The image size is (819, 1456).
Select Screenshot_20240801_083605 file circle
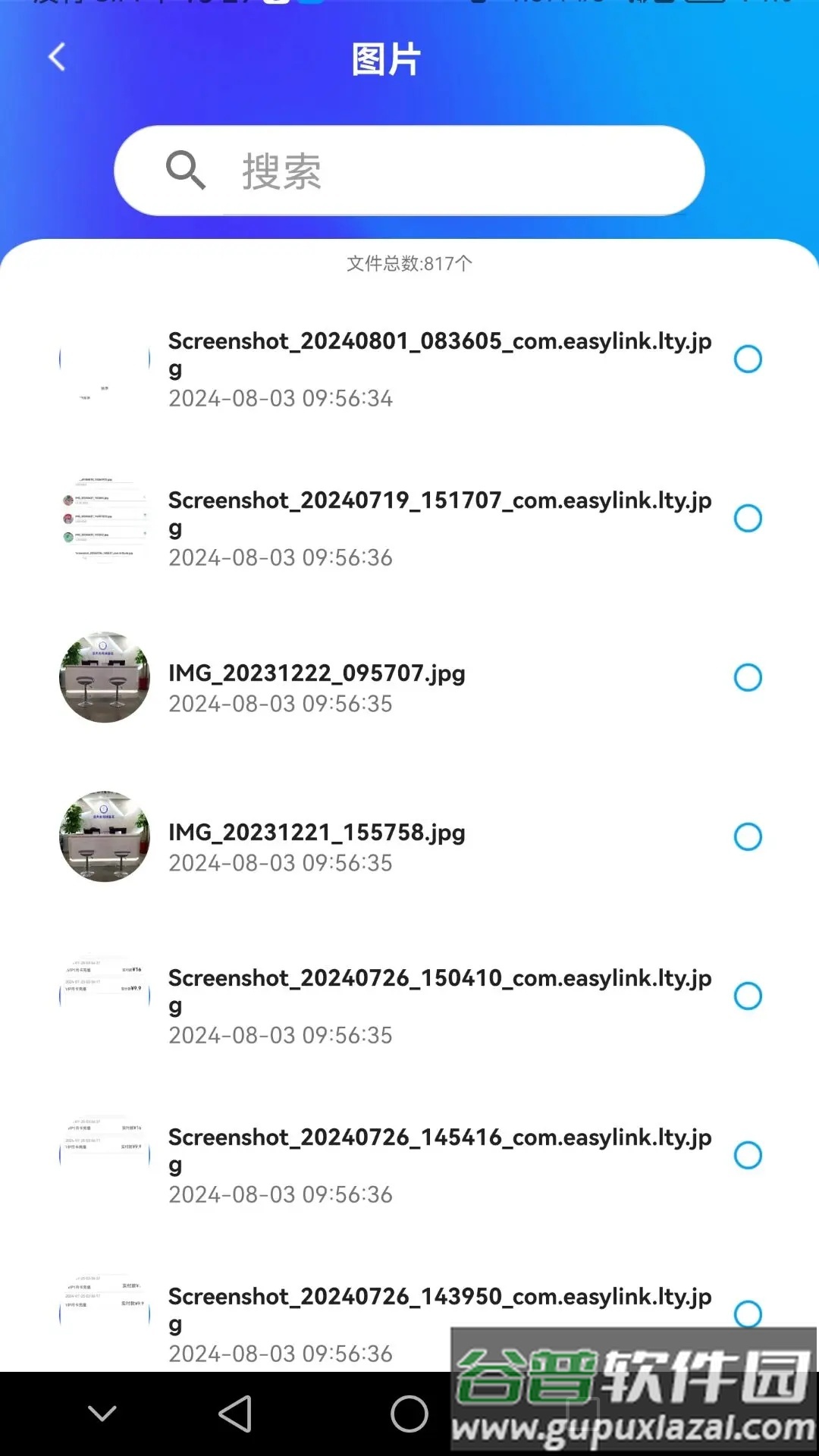click(748, 359)
